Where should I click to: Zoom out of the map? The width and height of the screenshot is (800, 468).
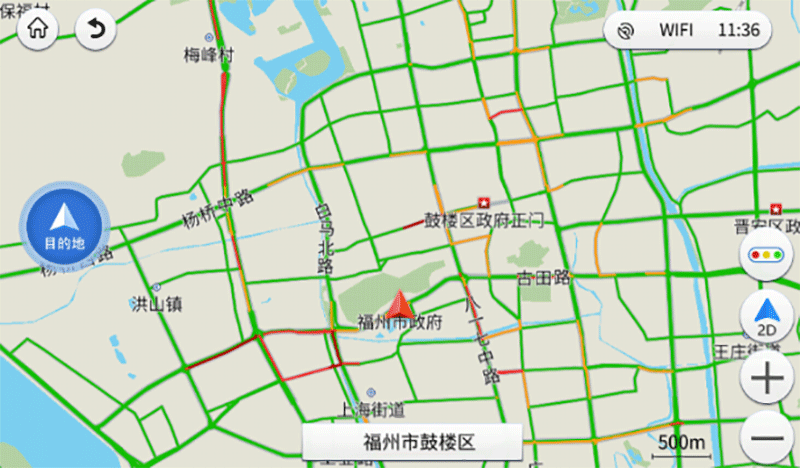coord(767,438)
